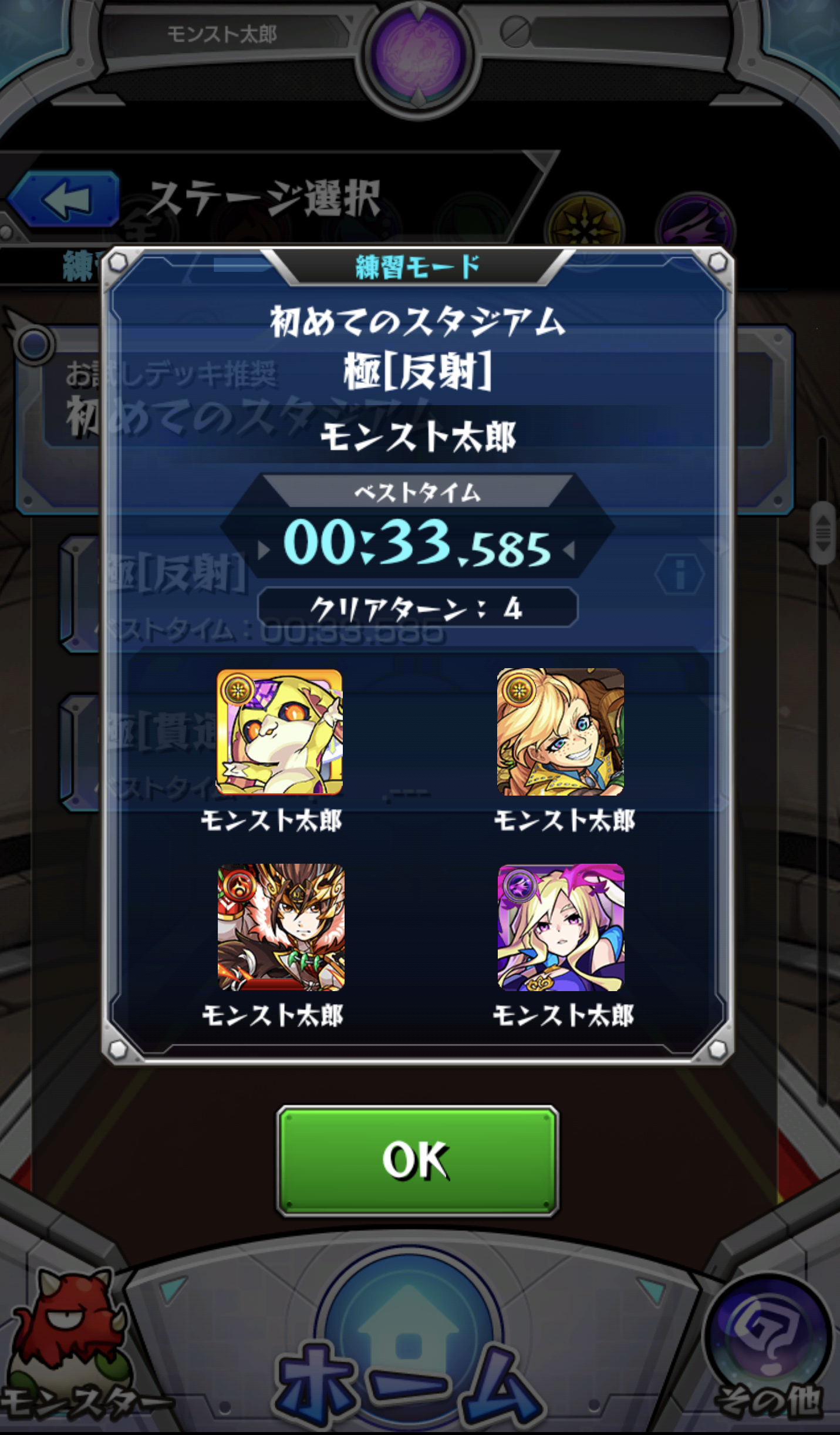Tap the yellow creature monster thumbnail

coord(279,732)
